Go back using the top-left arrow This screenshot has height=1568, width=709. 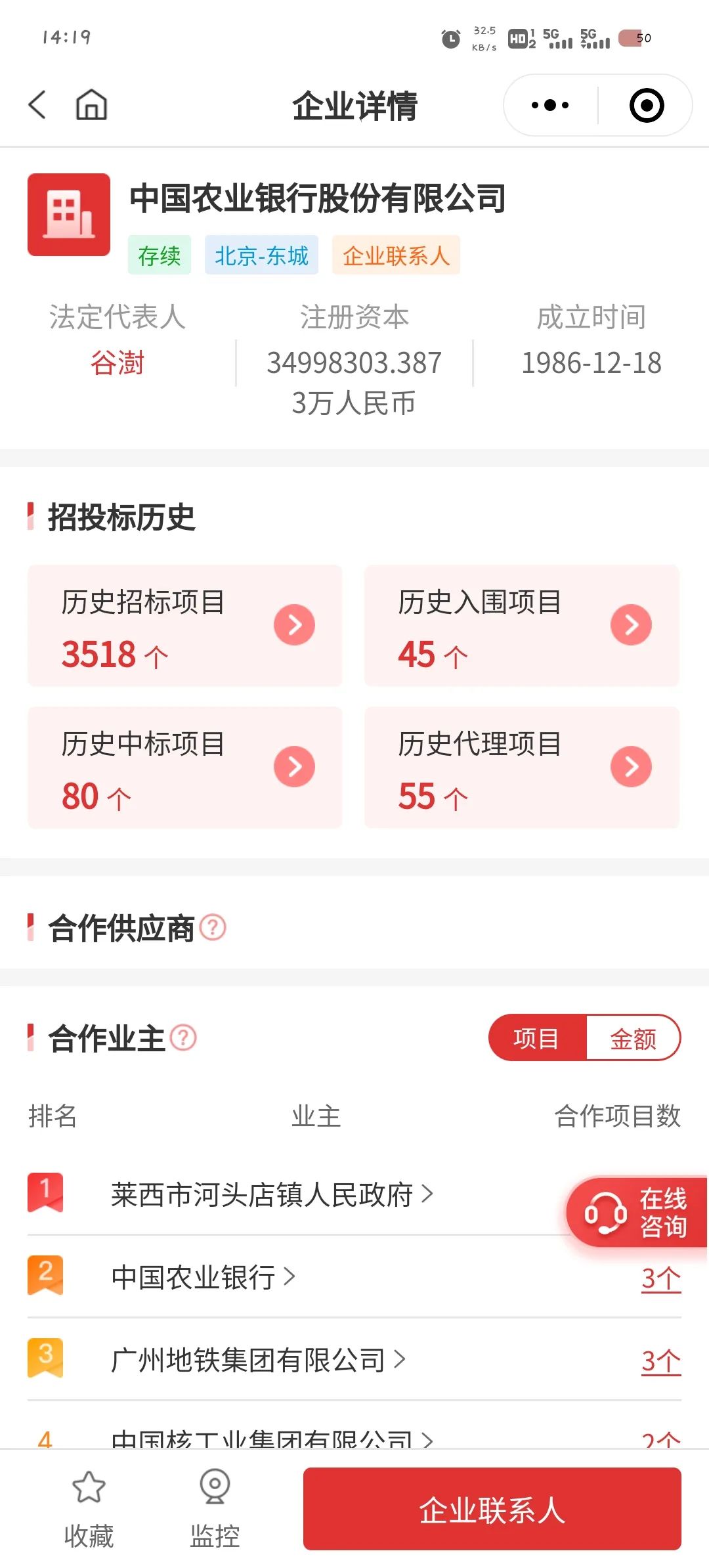37,105
